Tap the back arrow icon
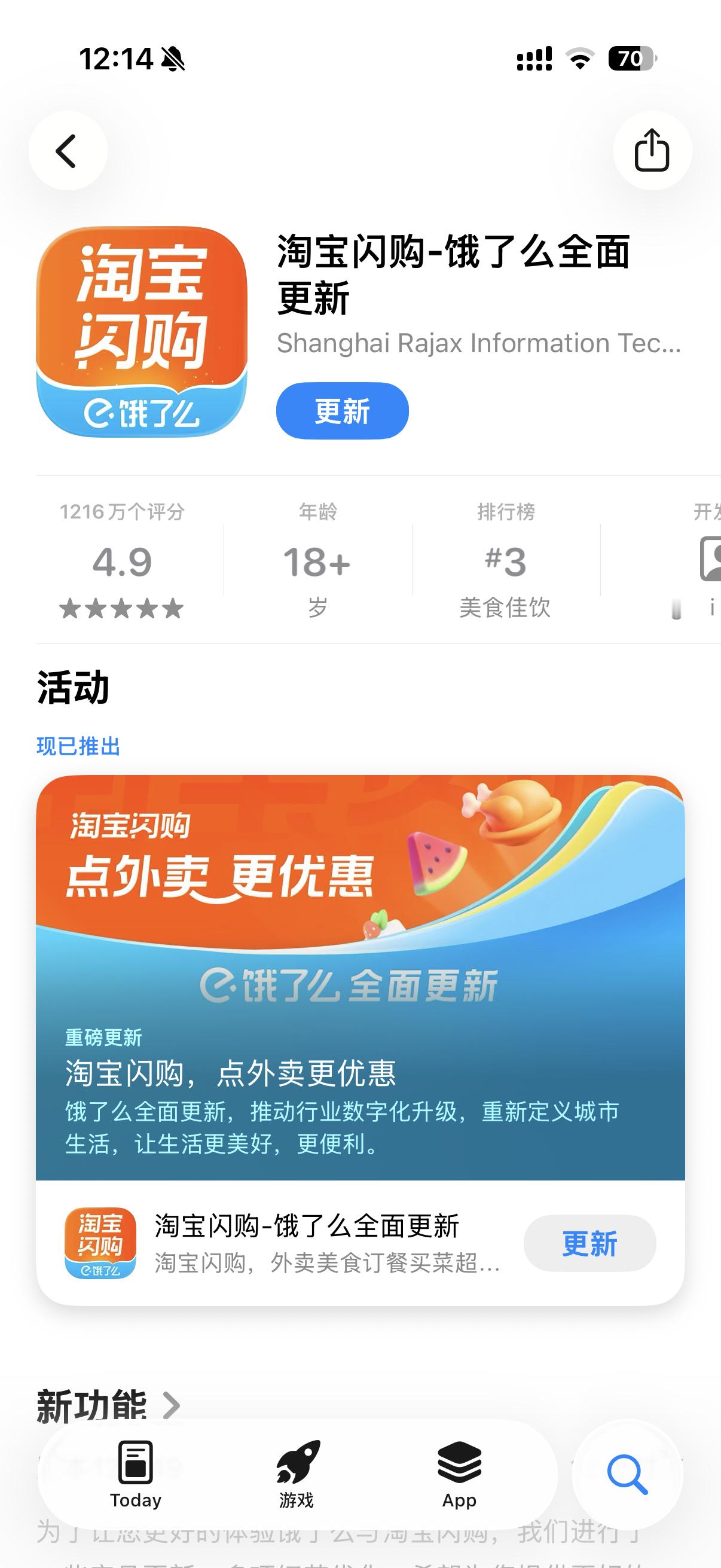Screen dimensions: 721x1568 tap(68, 151)
